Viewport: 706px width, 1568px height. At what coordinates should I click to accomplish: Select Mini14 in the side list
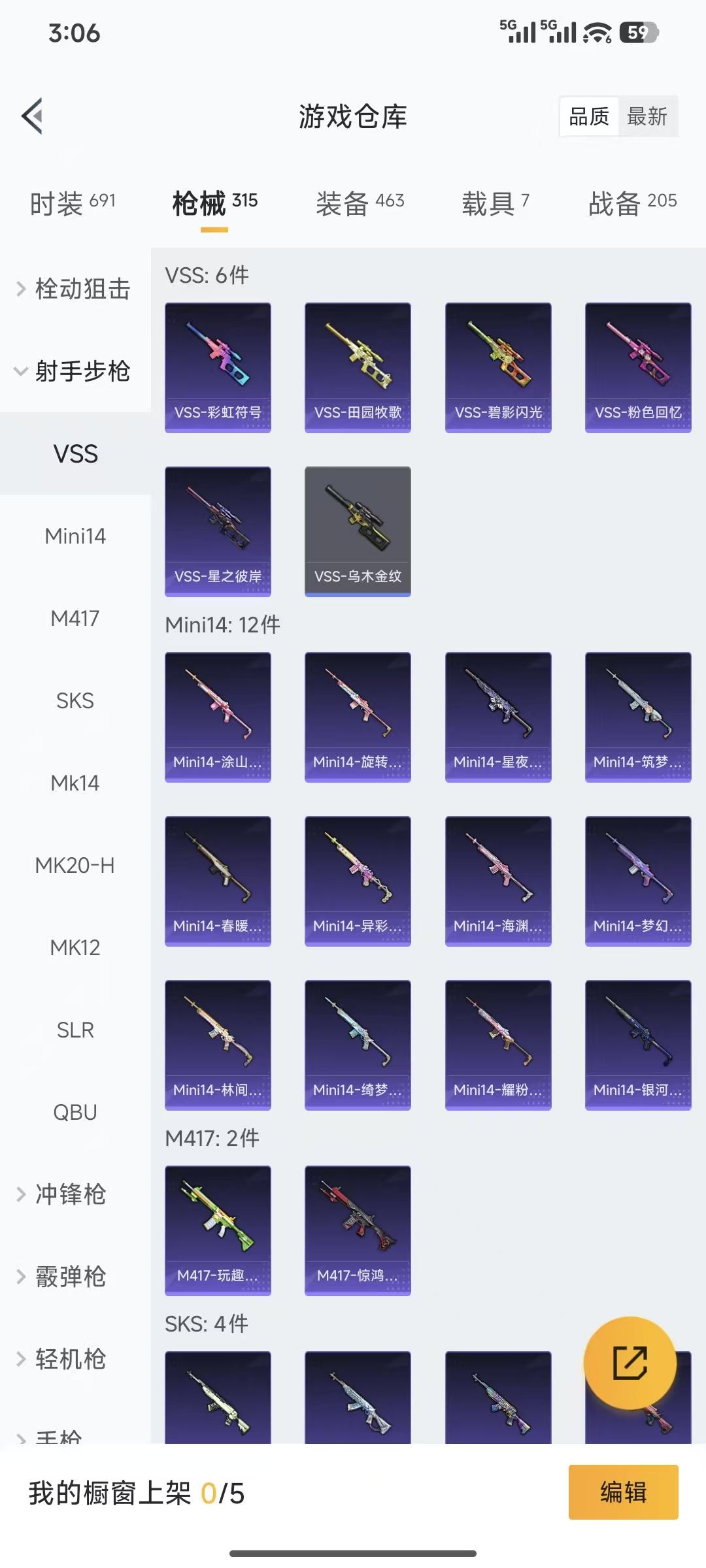click(75, 536)
